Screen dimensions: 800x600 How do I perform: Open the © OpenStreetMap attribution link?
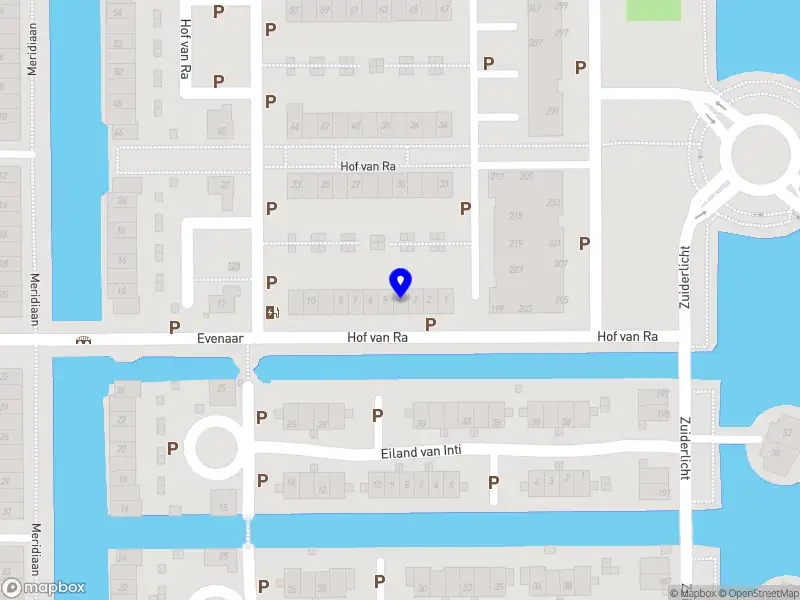click(756, 593)
